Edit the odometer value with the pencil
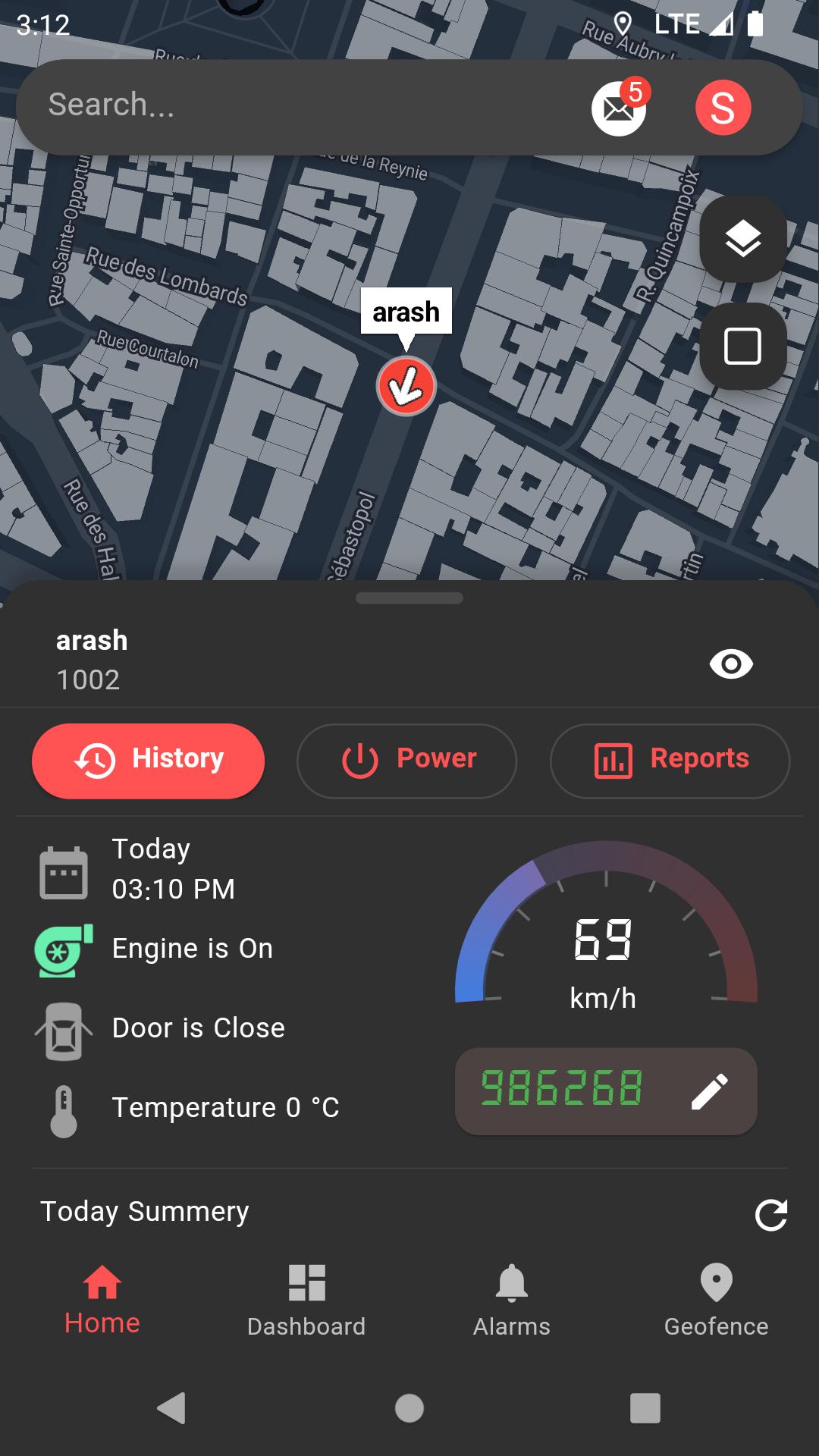 710,1091
